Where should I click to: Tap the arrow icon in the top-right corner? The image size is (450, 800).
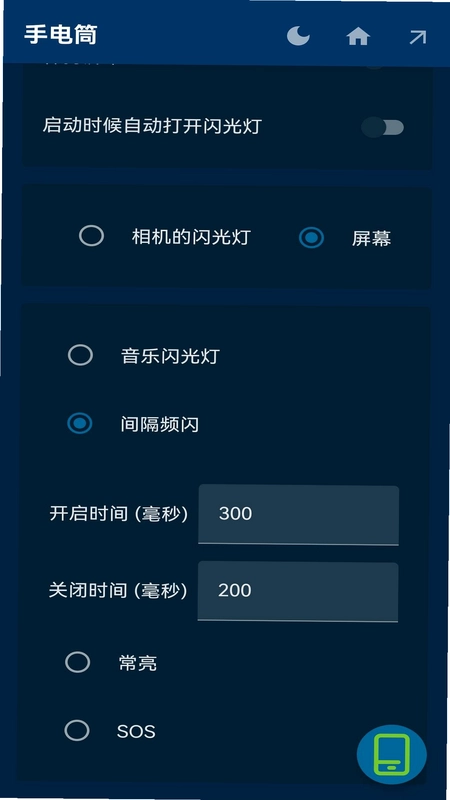417,37
